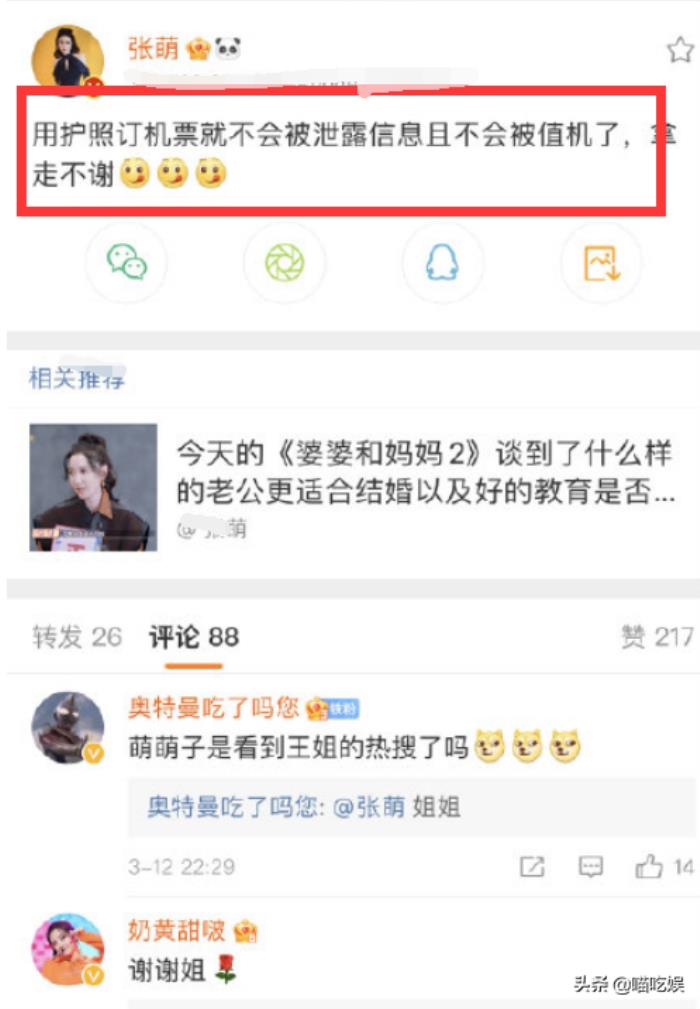Image resolution: width=700 pixels, height=1009 pixels.
Task: Favorite this post with the star icon
Action: pos(680,51)
